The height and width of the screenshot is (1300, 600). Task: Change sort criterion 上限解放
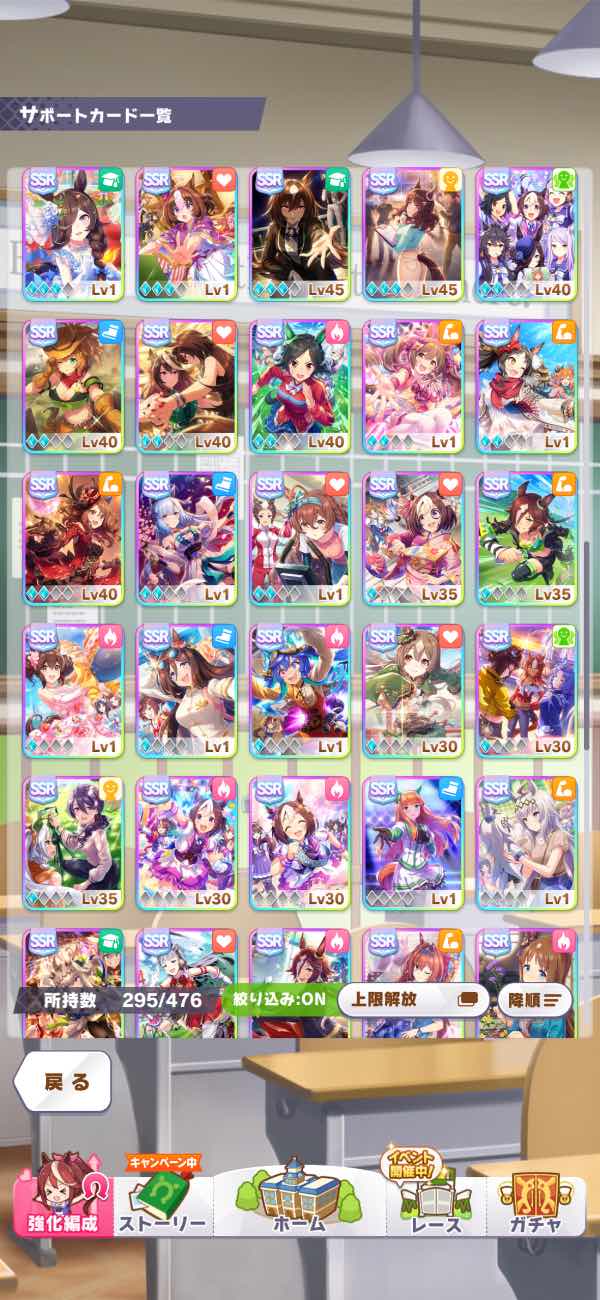point(413,998)
